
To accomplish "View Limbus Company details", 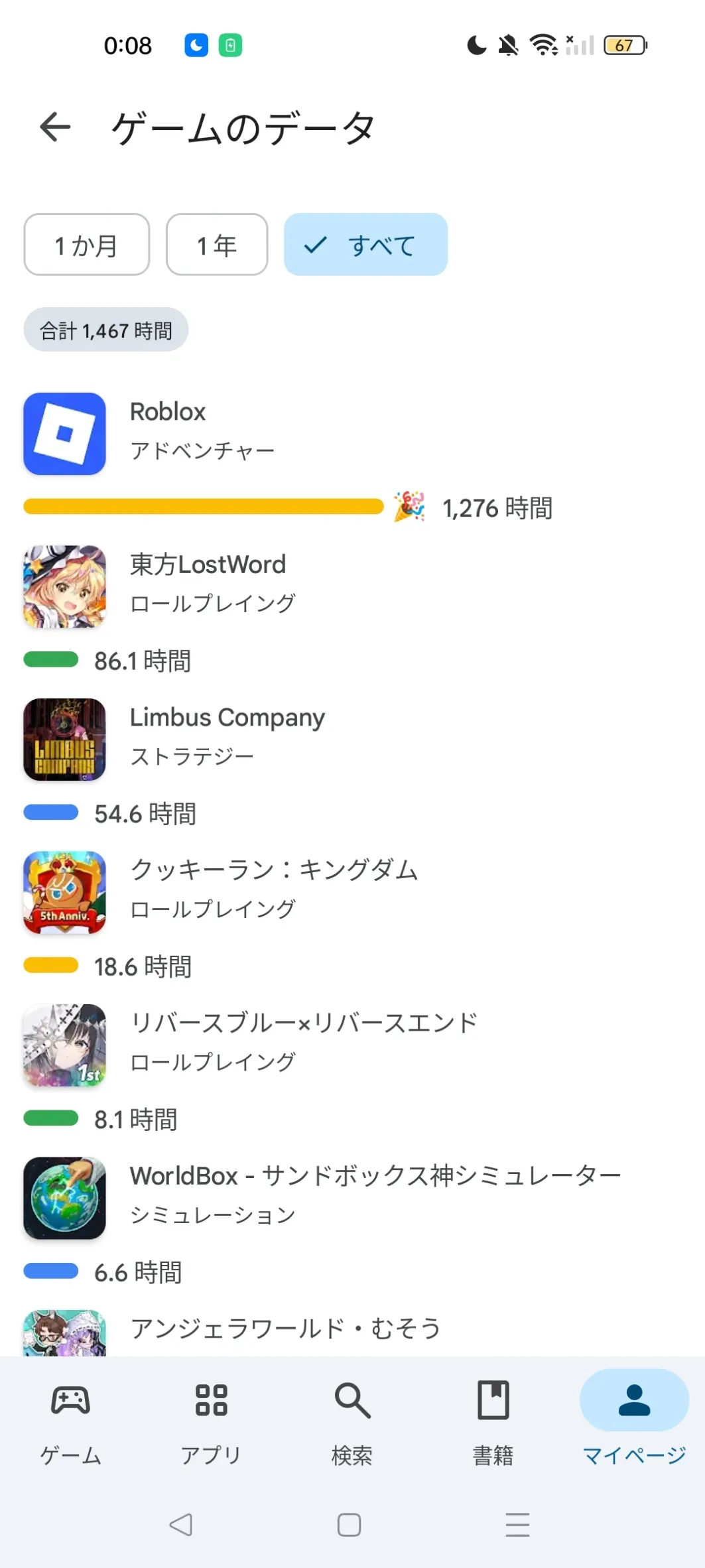I will (x=227, y=736).
